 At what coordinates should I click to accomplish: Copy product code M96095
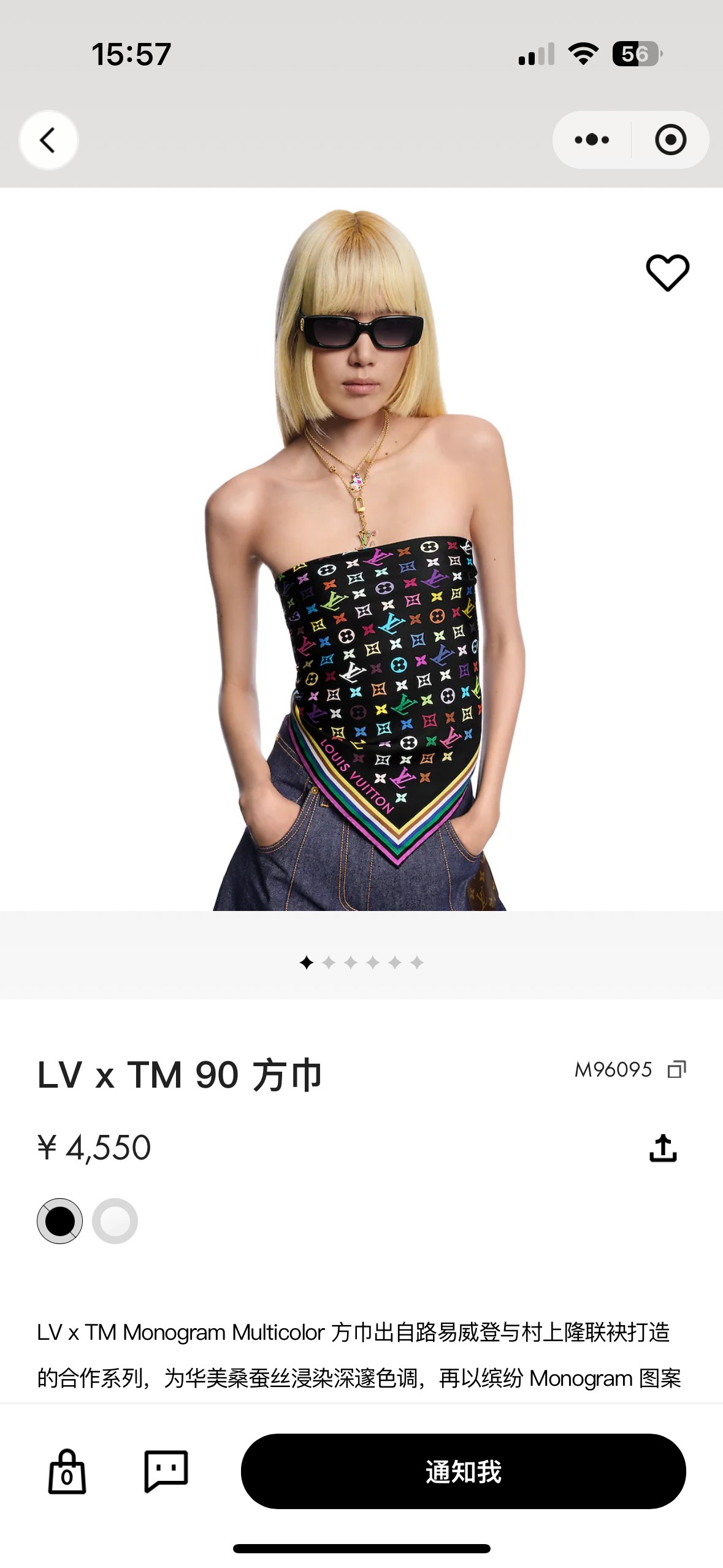click(677, 1069)
